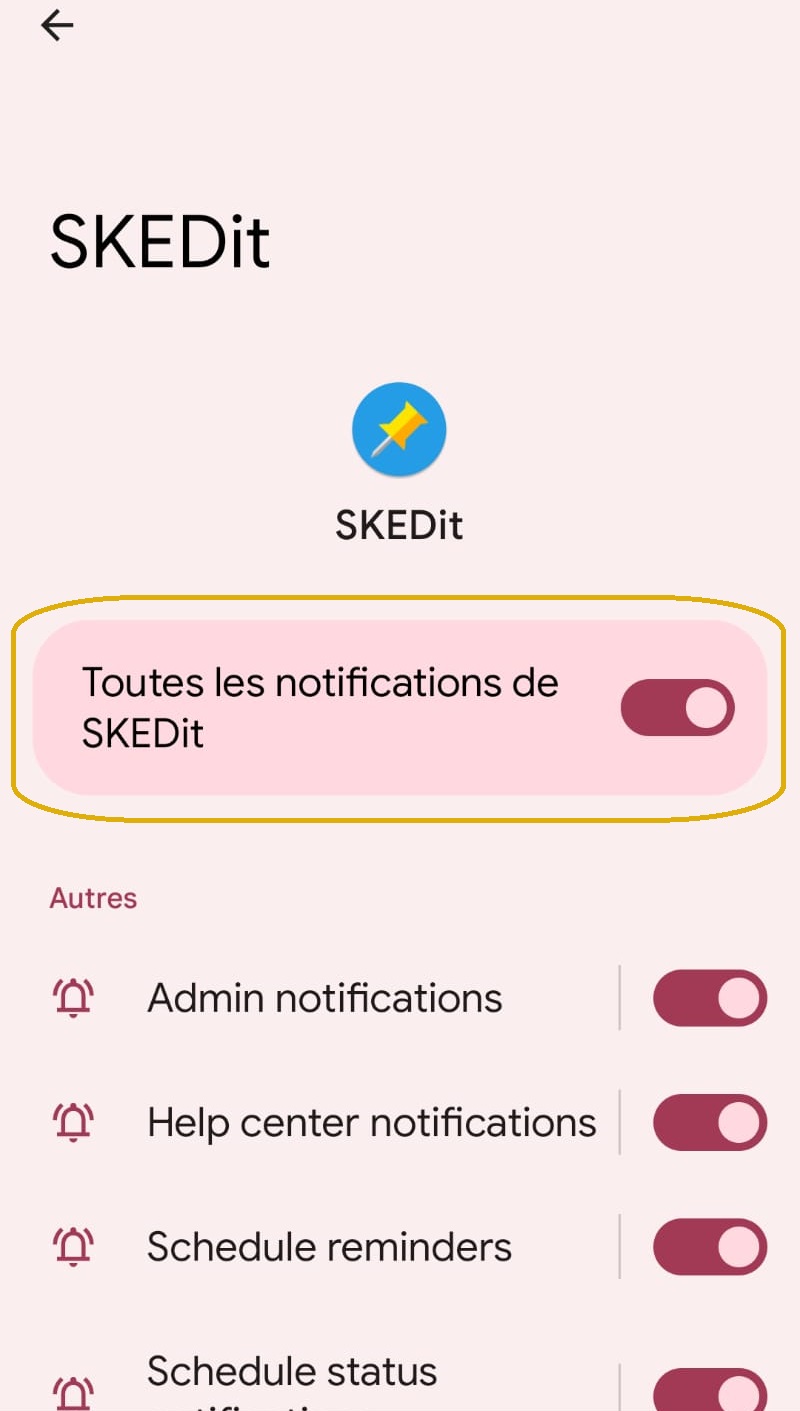Open Admin notifications settings

[x=325, y=998]
